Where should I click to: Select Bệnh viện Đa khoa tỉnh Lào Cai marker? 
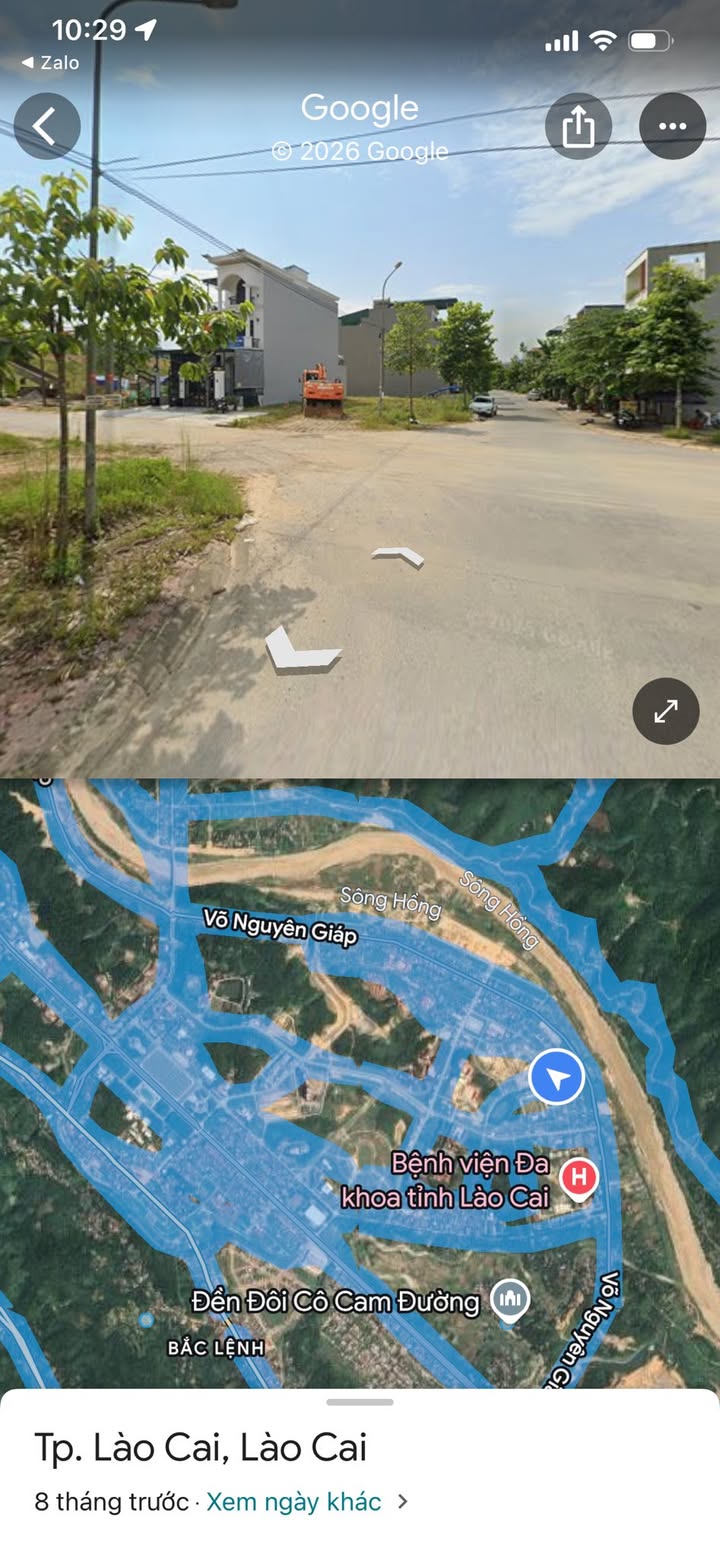point(578,1180)
